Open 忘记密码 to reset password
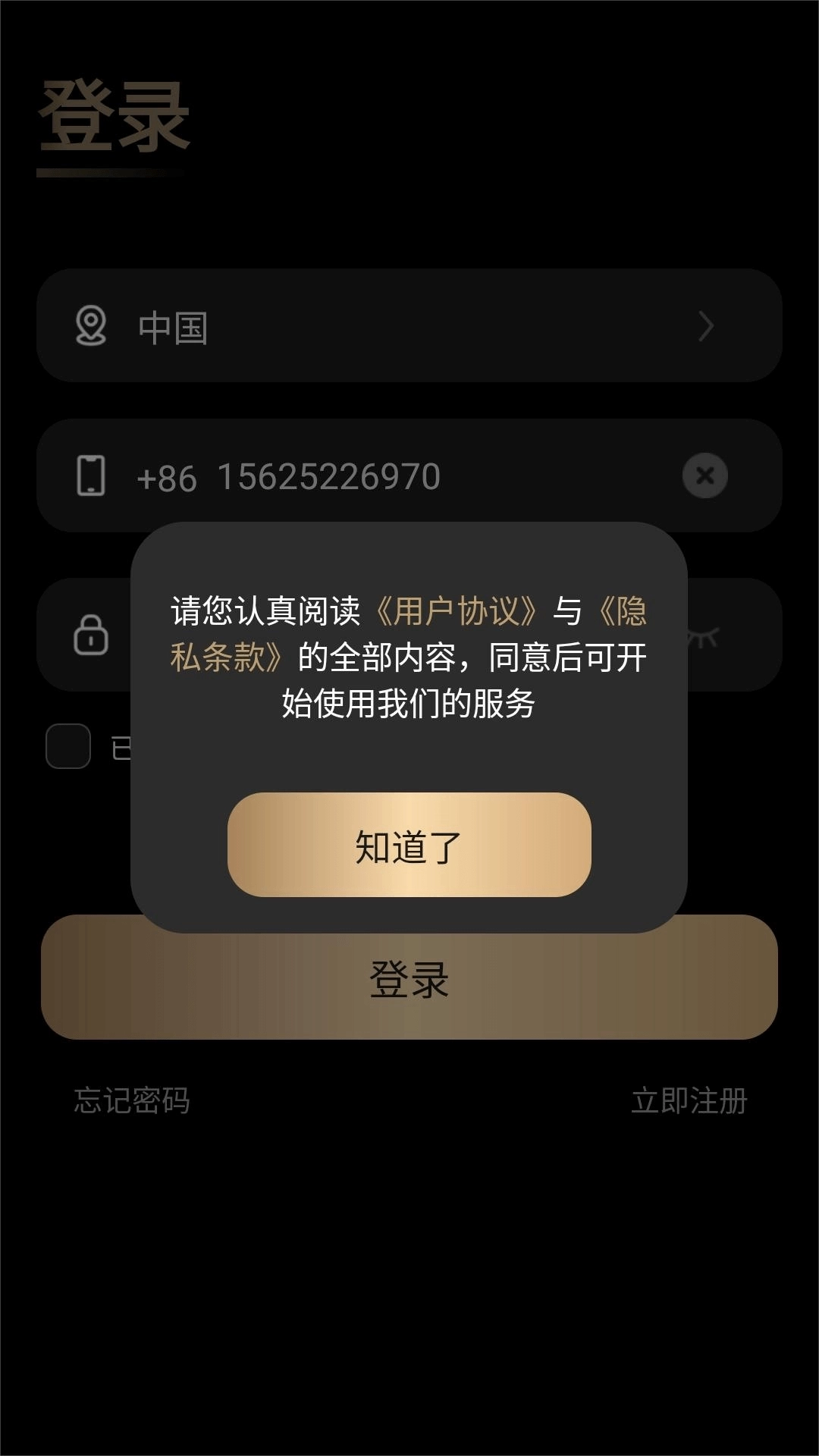Screen dimensions: 819x1456 [x=131, y=1100]
